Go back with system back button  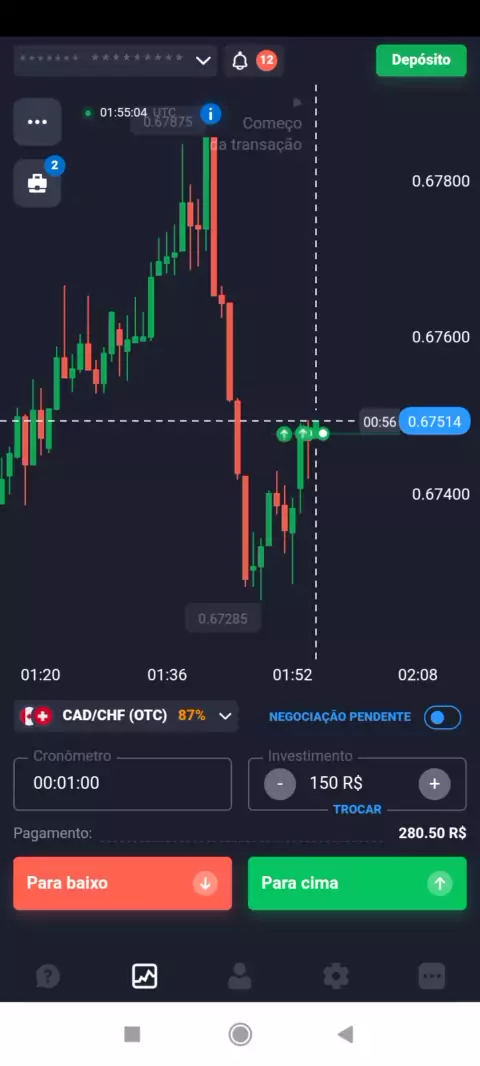pos(345,1035)
